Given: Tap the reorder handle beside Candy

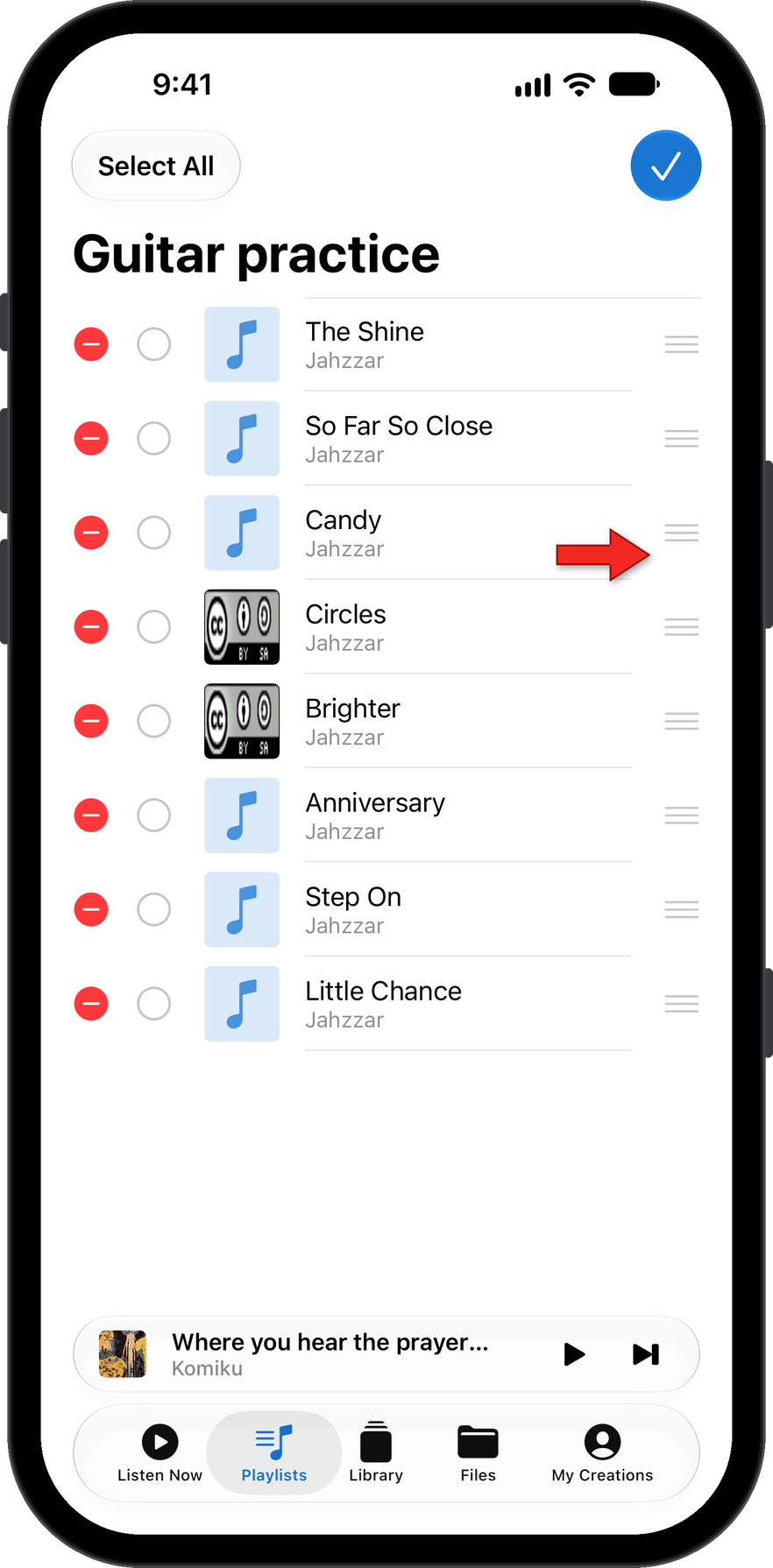Looking at the screenshot, I should click(681, 533).
